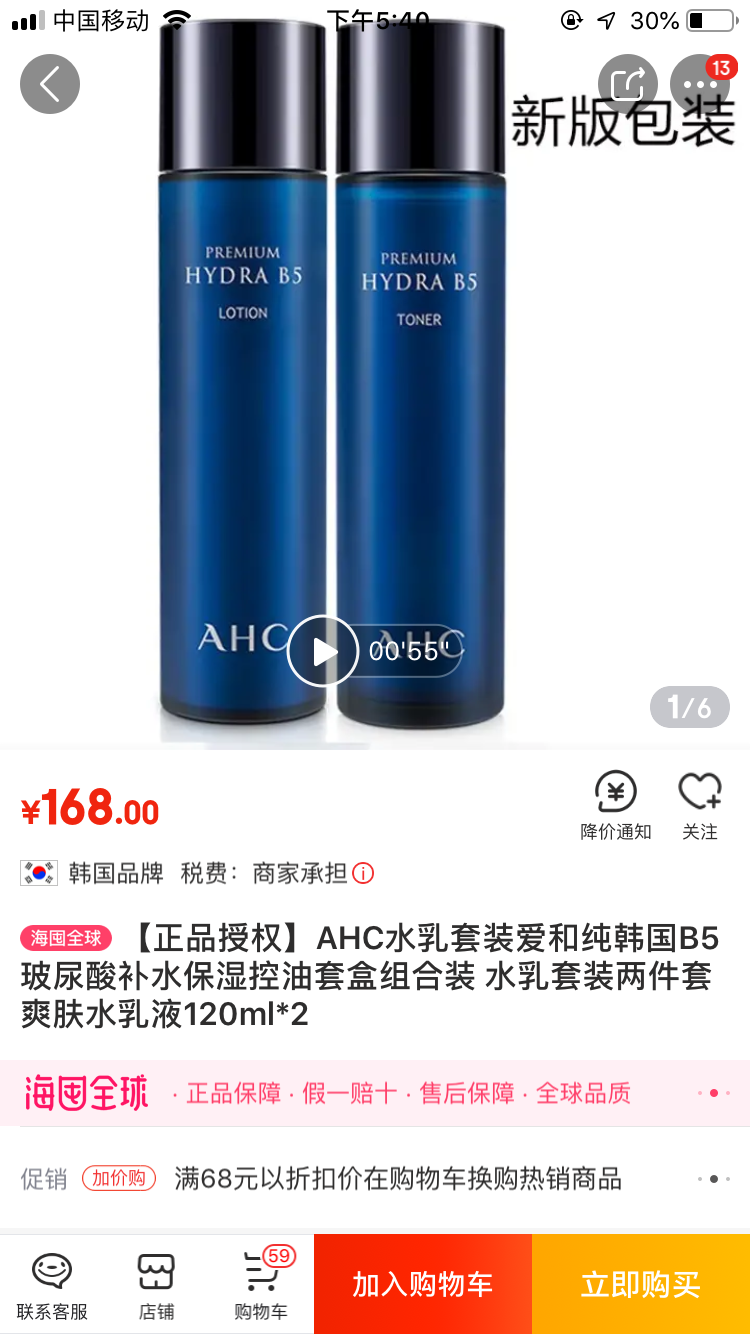750x1334 pixels.
Task: Go back to the previous page
Action: [x=50, y=84]
